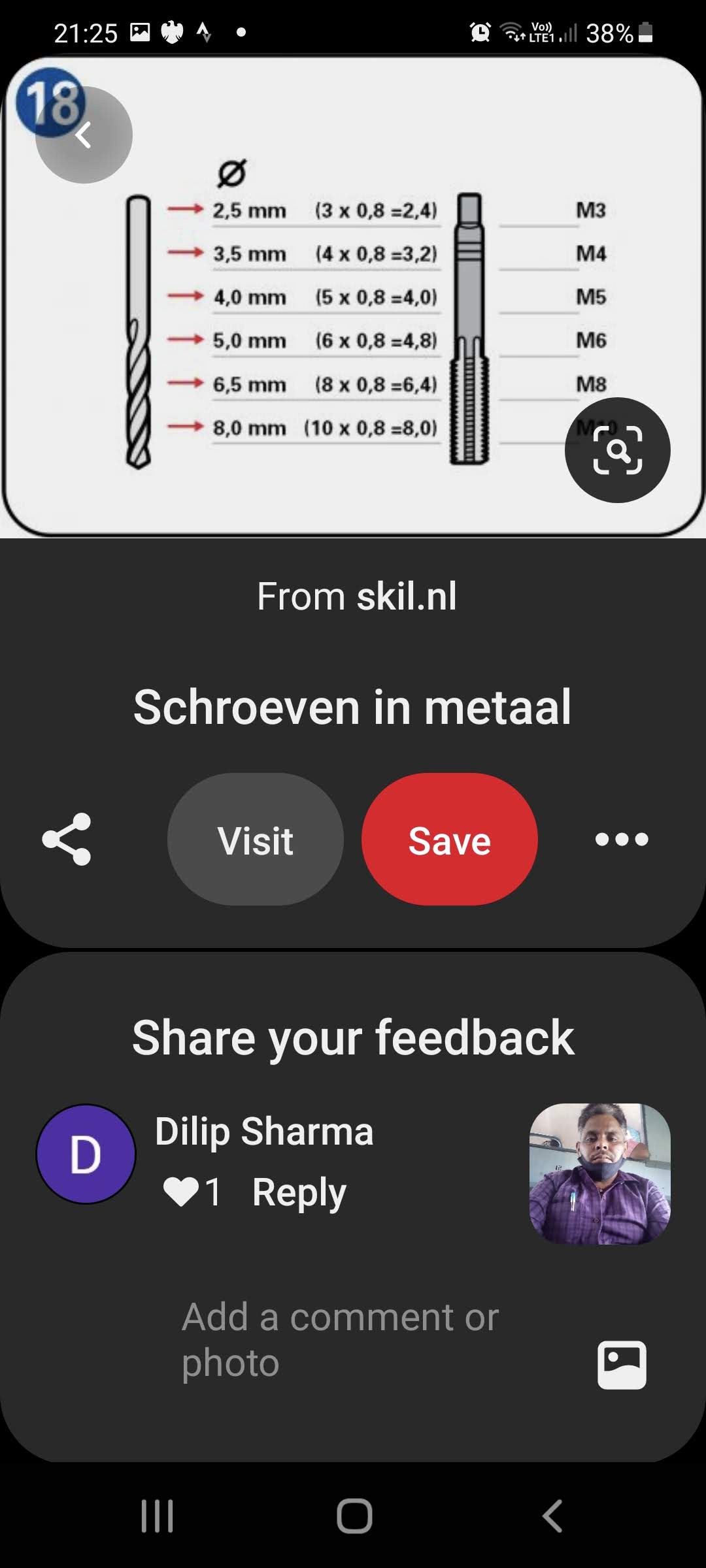Image resolution: width=706 pixels, height=1568 pixels.
Task: Visit the skil.nl source page
Action: pyautogui.click(x=256, y=840)
